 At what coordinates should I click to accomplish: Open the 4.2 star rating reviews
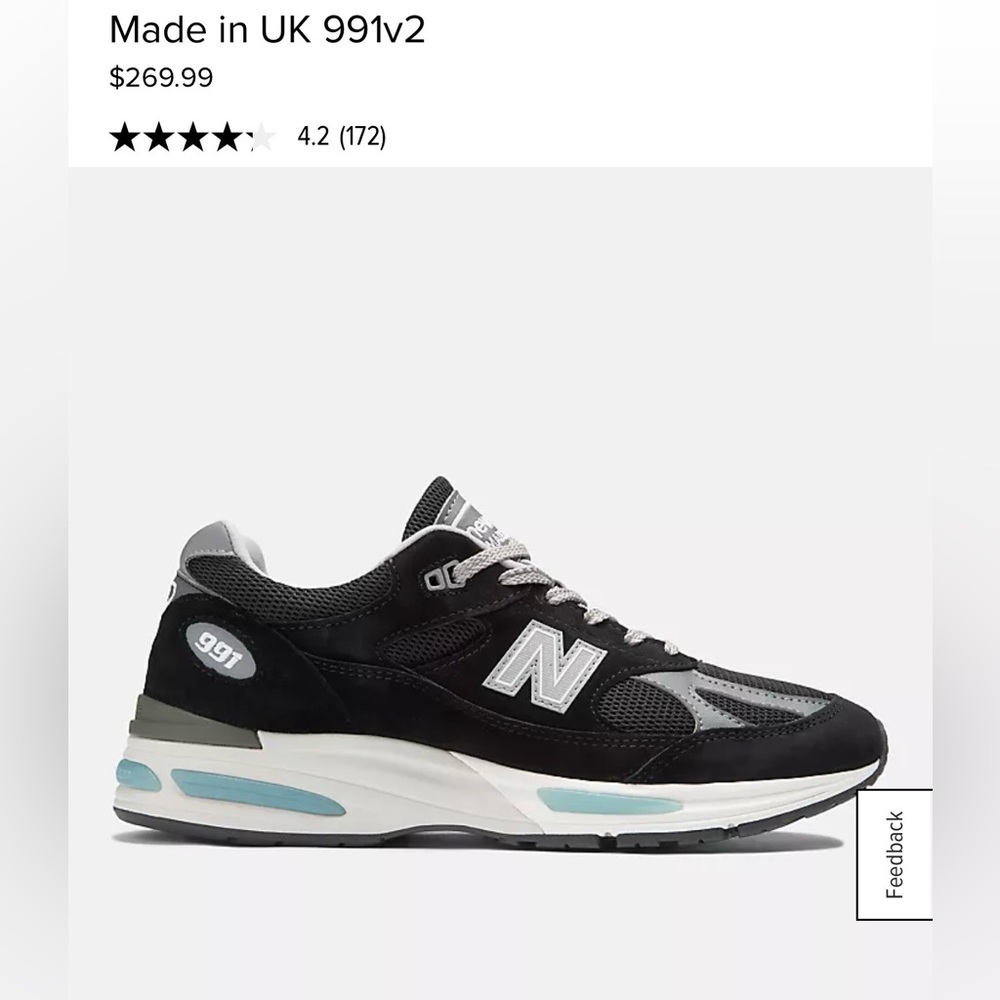click(x=247, y=137)
